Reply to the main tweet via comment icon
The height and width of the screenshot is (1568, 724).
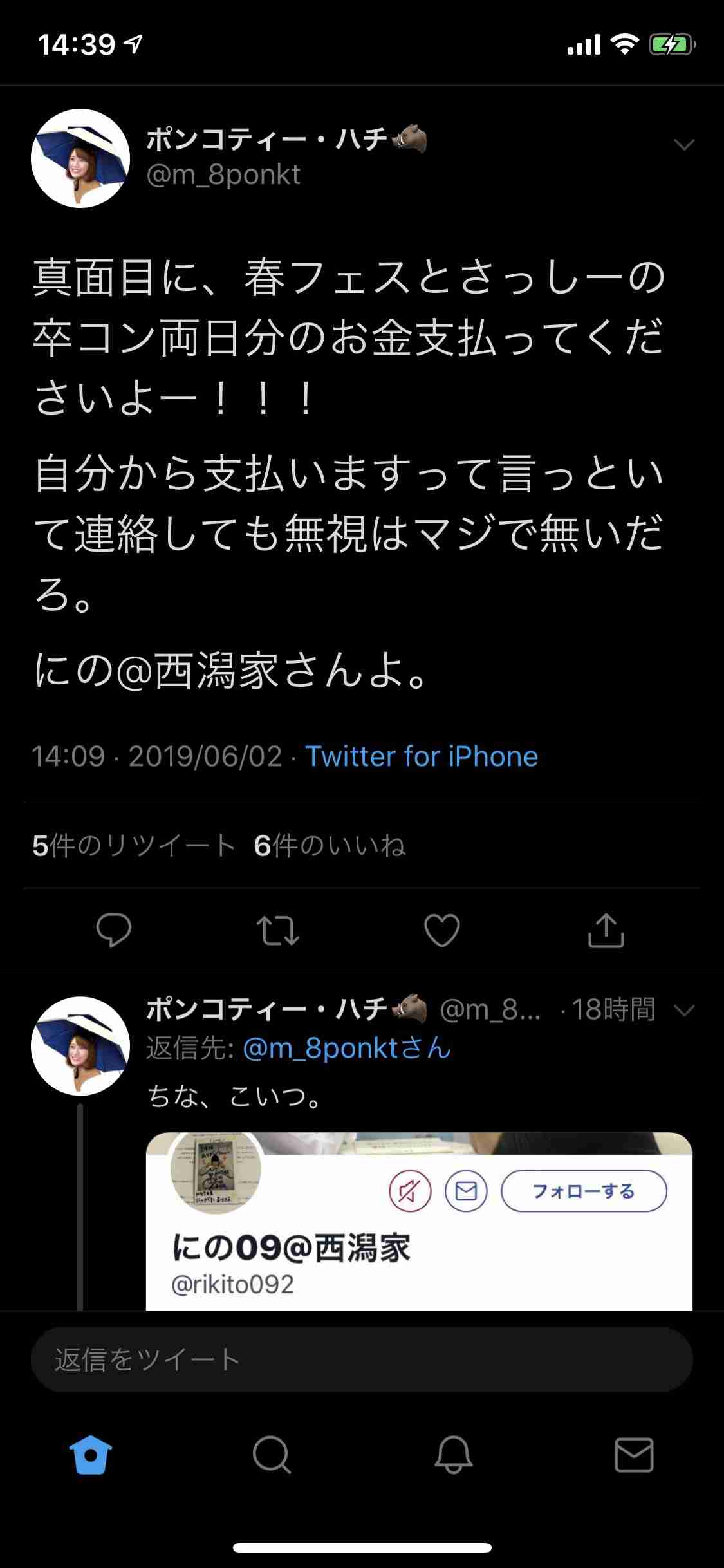coord(114,929)
